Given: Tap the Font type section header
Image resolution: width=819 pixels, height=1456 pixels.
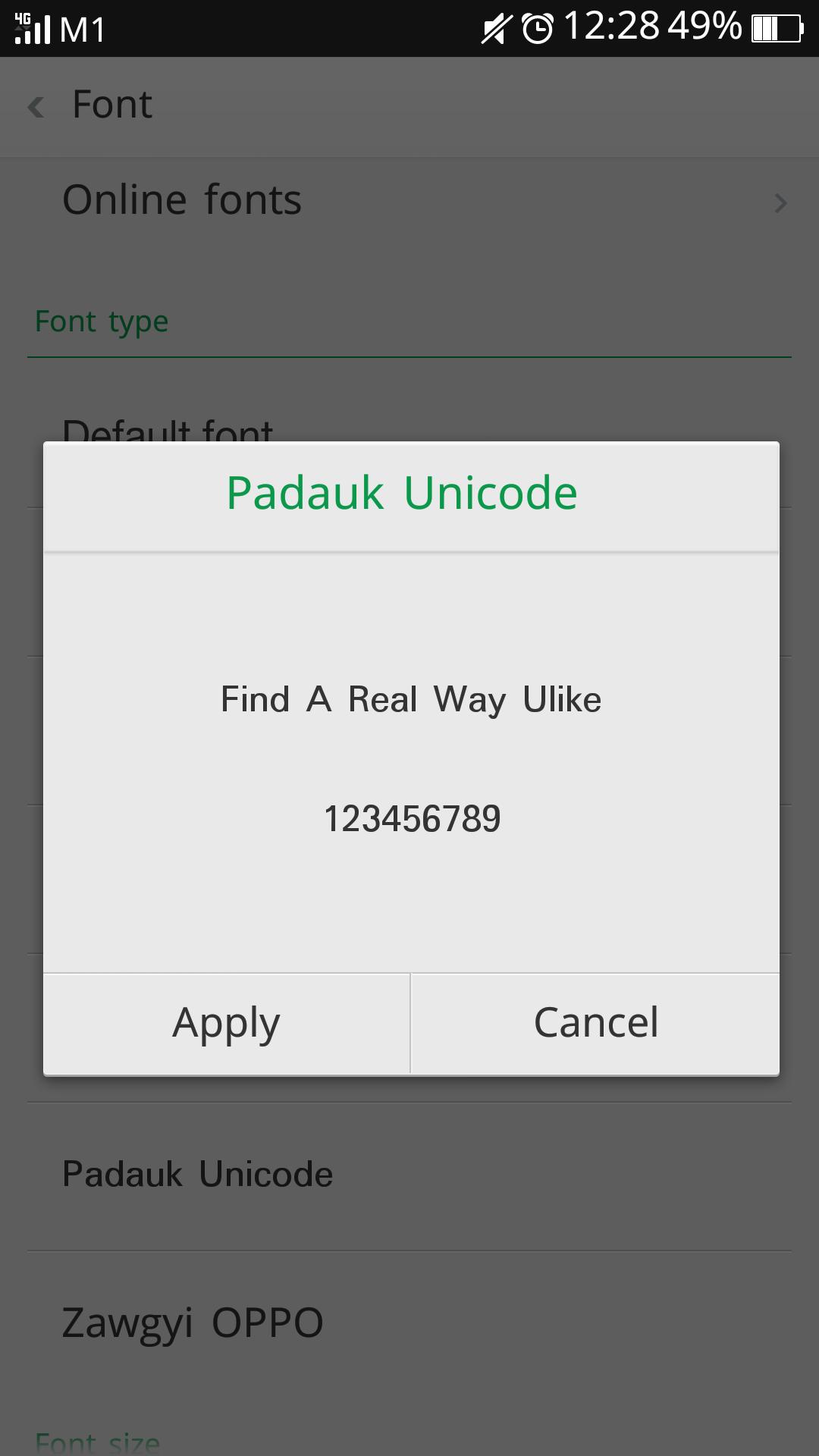Looking at the screenshot, I should (102, 321).
